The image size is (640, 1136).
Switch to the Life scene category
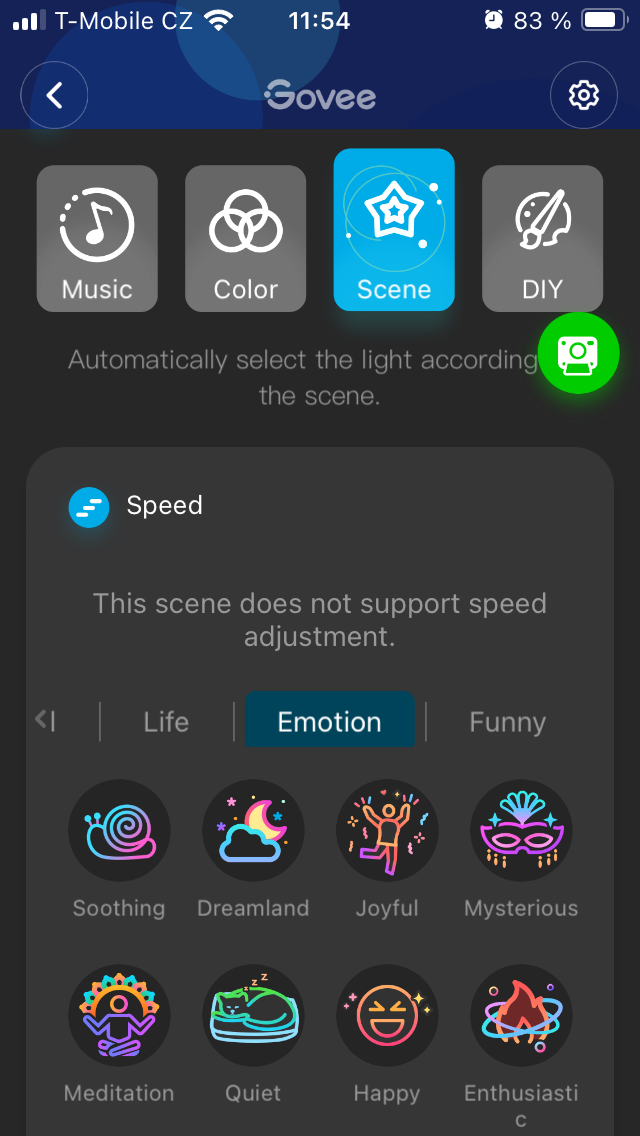click(166, 721)
